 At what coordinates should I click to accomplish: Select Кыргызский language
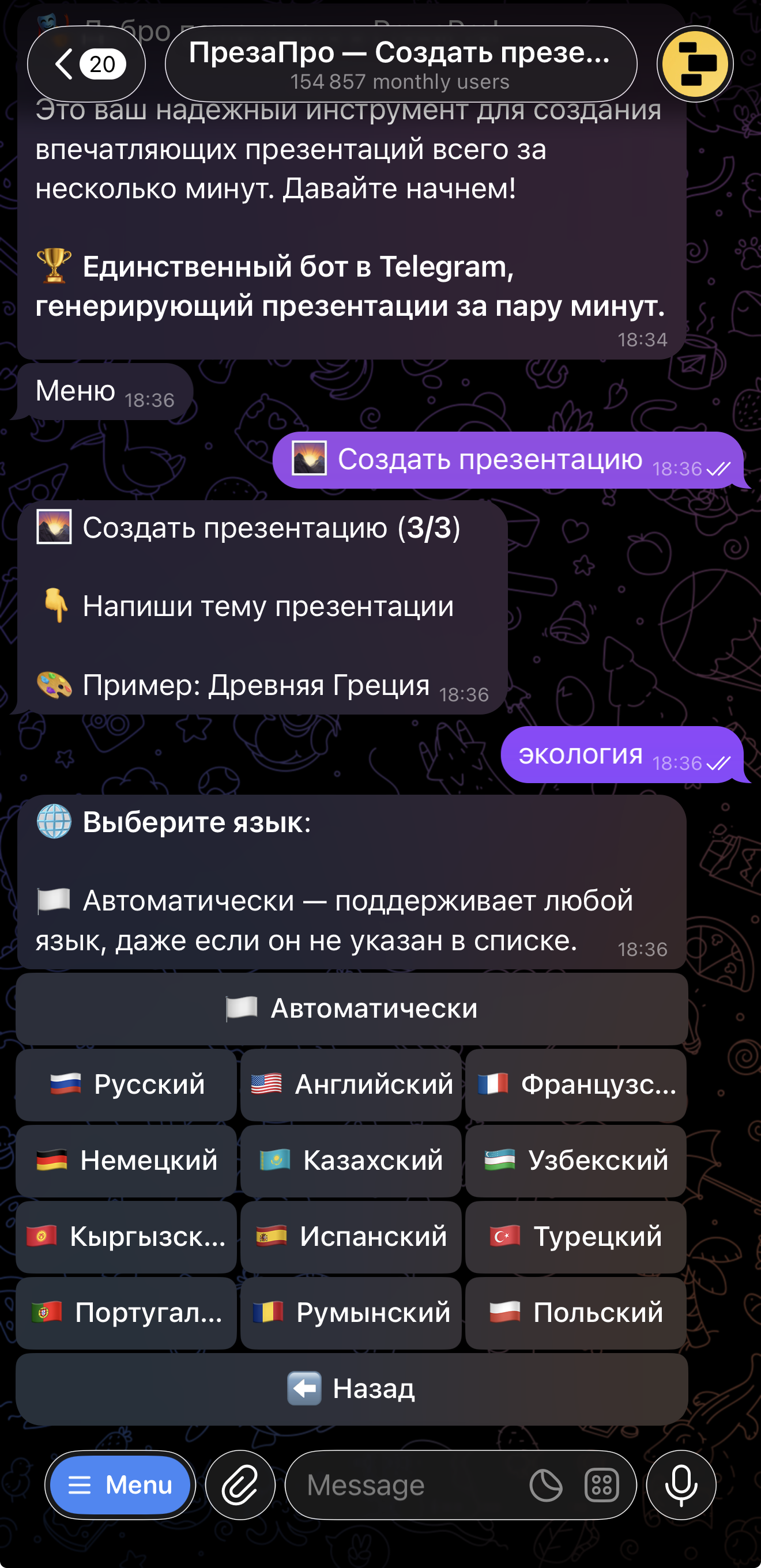coord(126,1237)
